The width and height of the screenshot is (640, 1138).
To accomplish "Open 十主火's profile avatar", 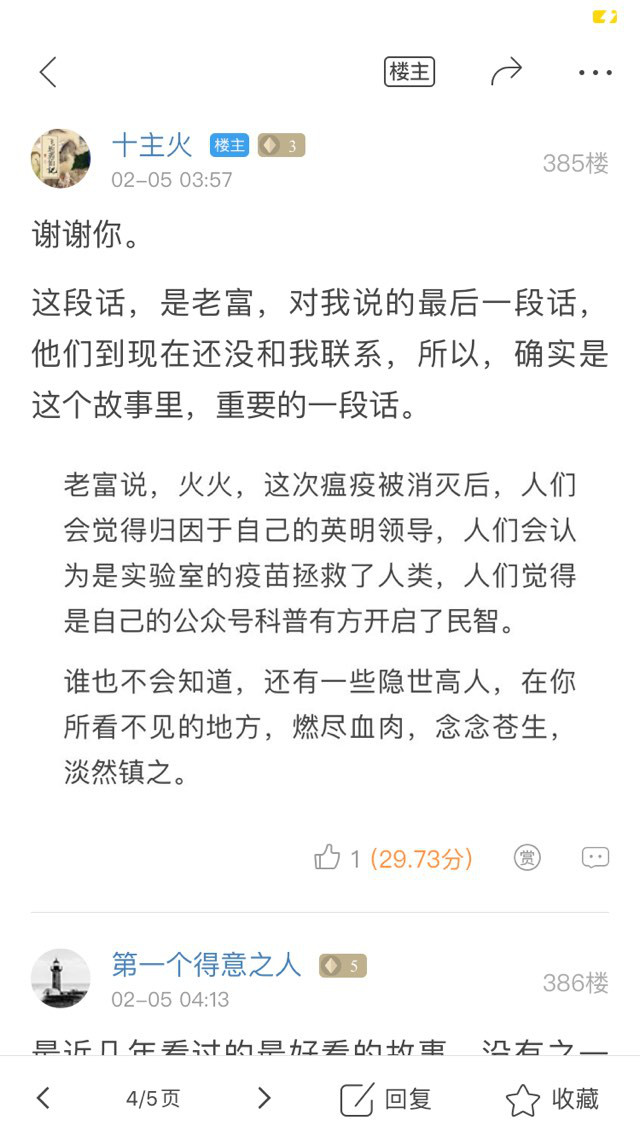I will click(61, 158).
